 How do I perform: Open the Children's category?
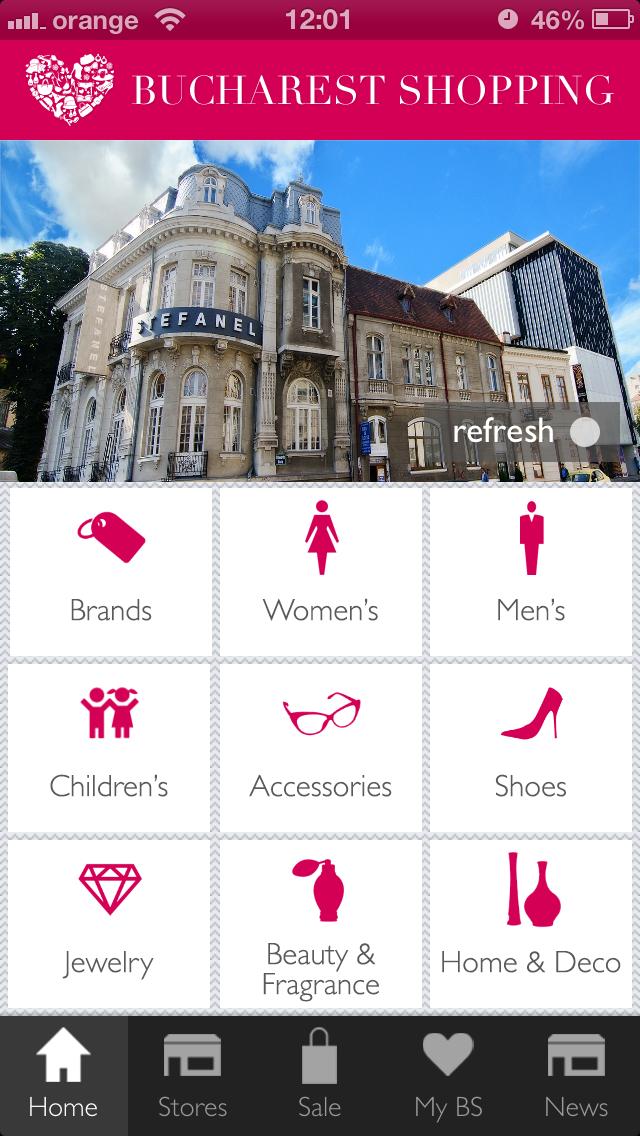point(110,746)
